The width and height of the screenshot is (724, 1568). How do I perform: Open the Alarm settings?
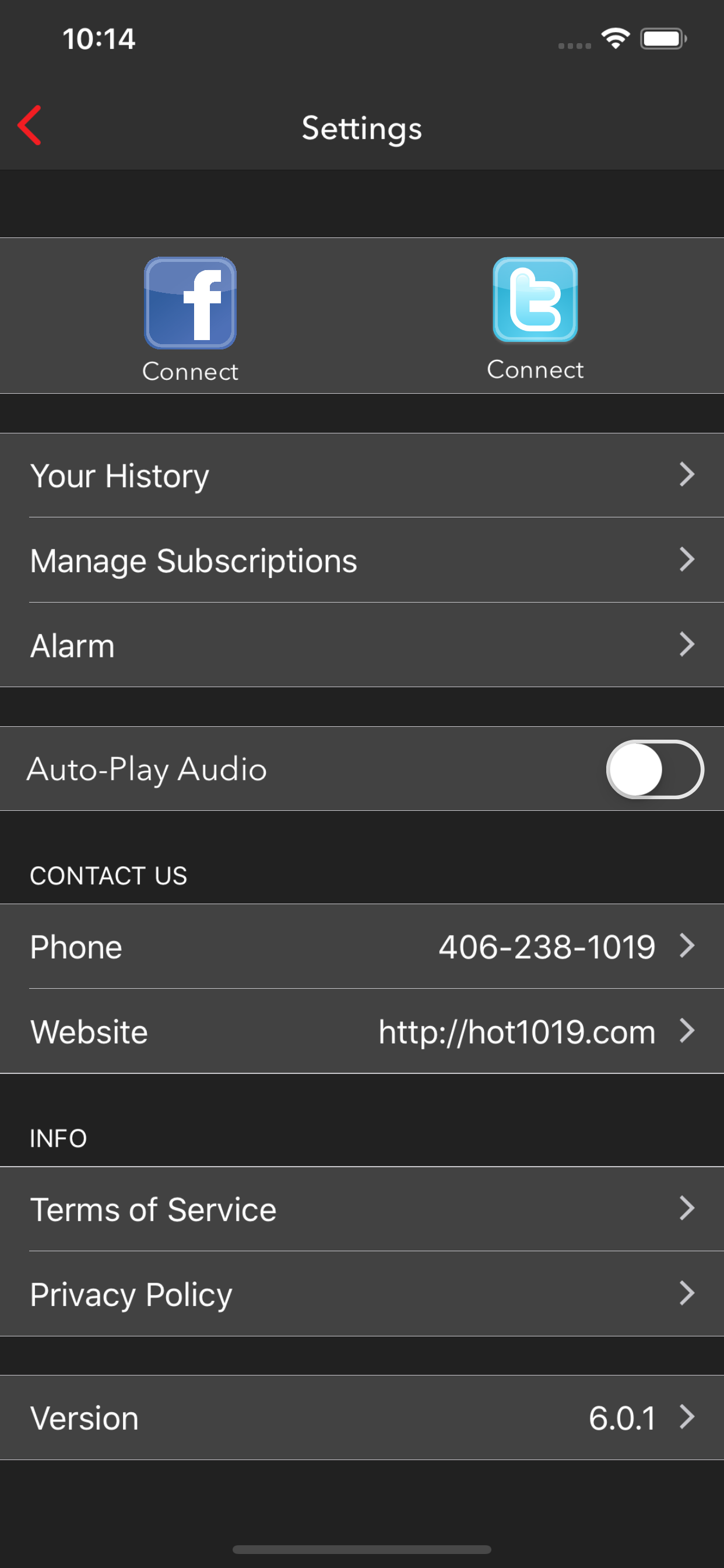pyautogui.click(x=362, y=645)
